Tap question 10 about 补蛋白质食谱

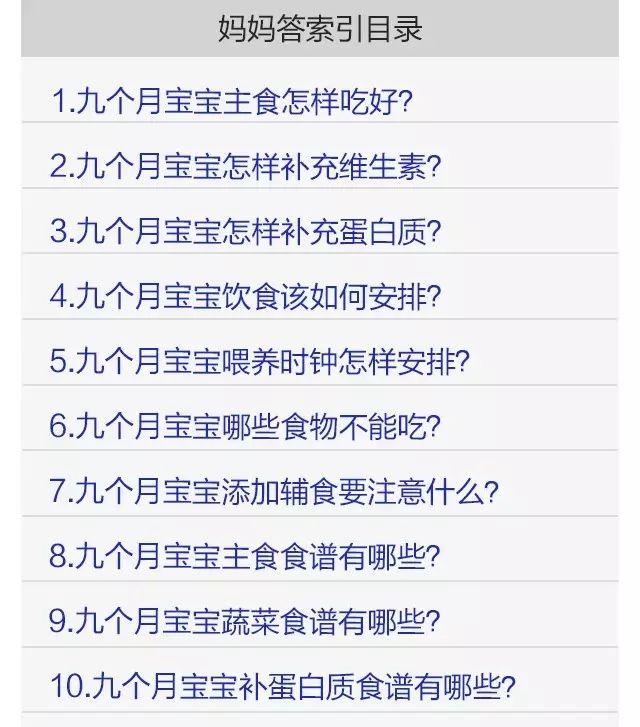pyautogui.click(x=283, y=687)
